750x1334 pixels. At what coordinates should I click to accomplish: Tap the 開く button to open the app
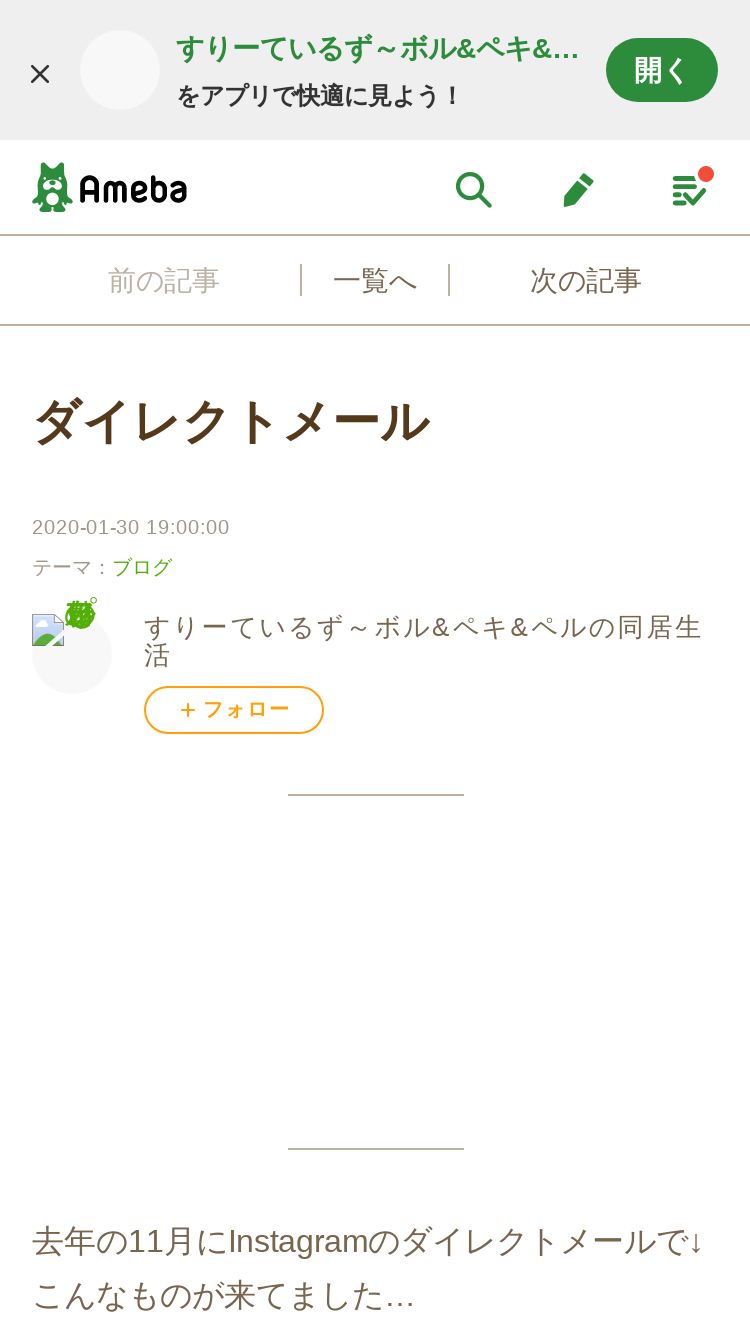662,70
